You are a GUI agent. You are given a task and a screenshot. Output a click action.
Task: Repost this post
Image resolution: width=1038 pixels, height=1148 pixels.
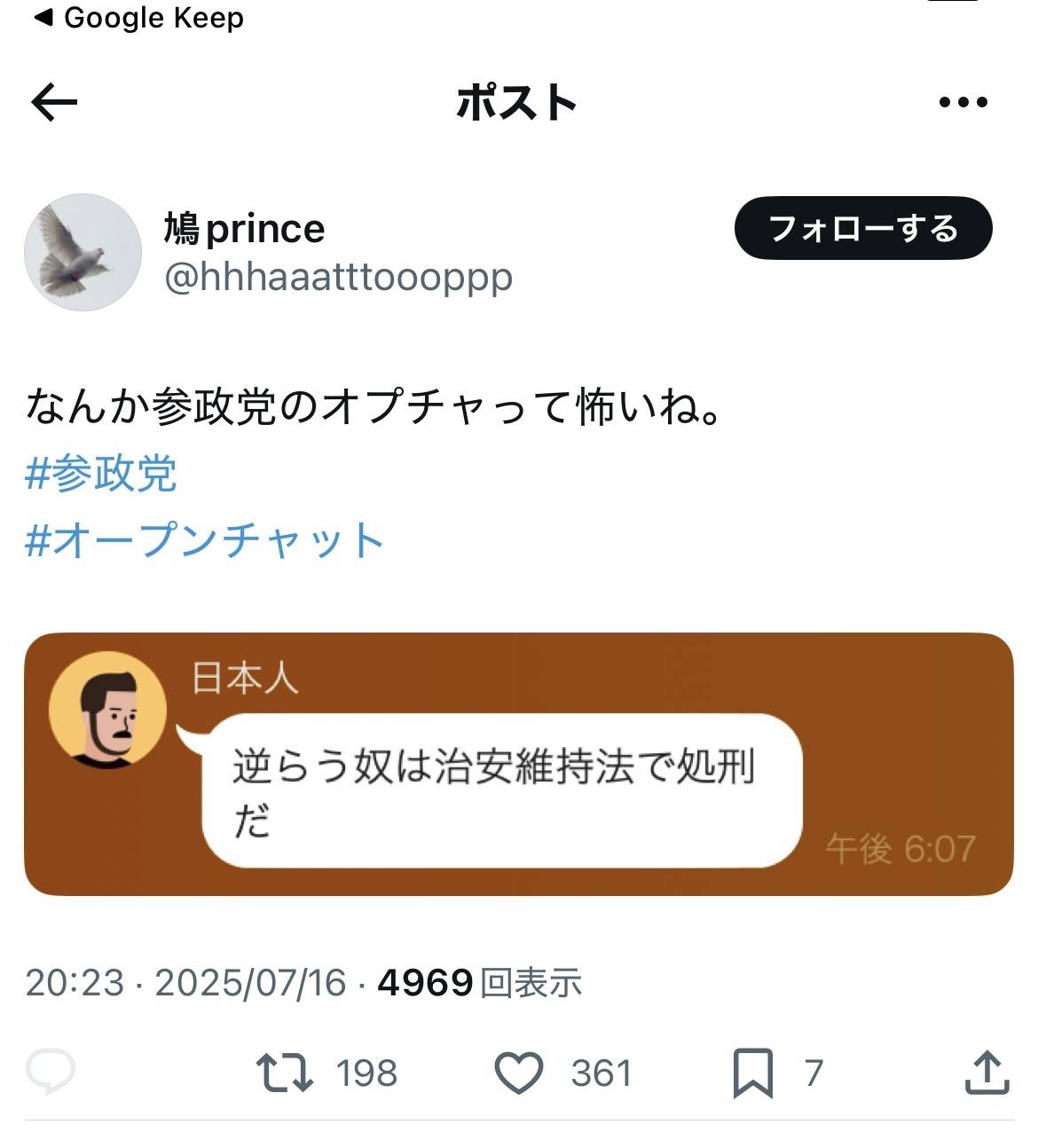pyautogui.click(x=285, y=1073)
